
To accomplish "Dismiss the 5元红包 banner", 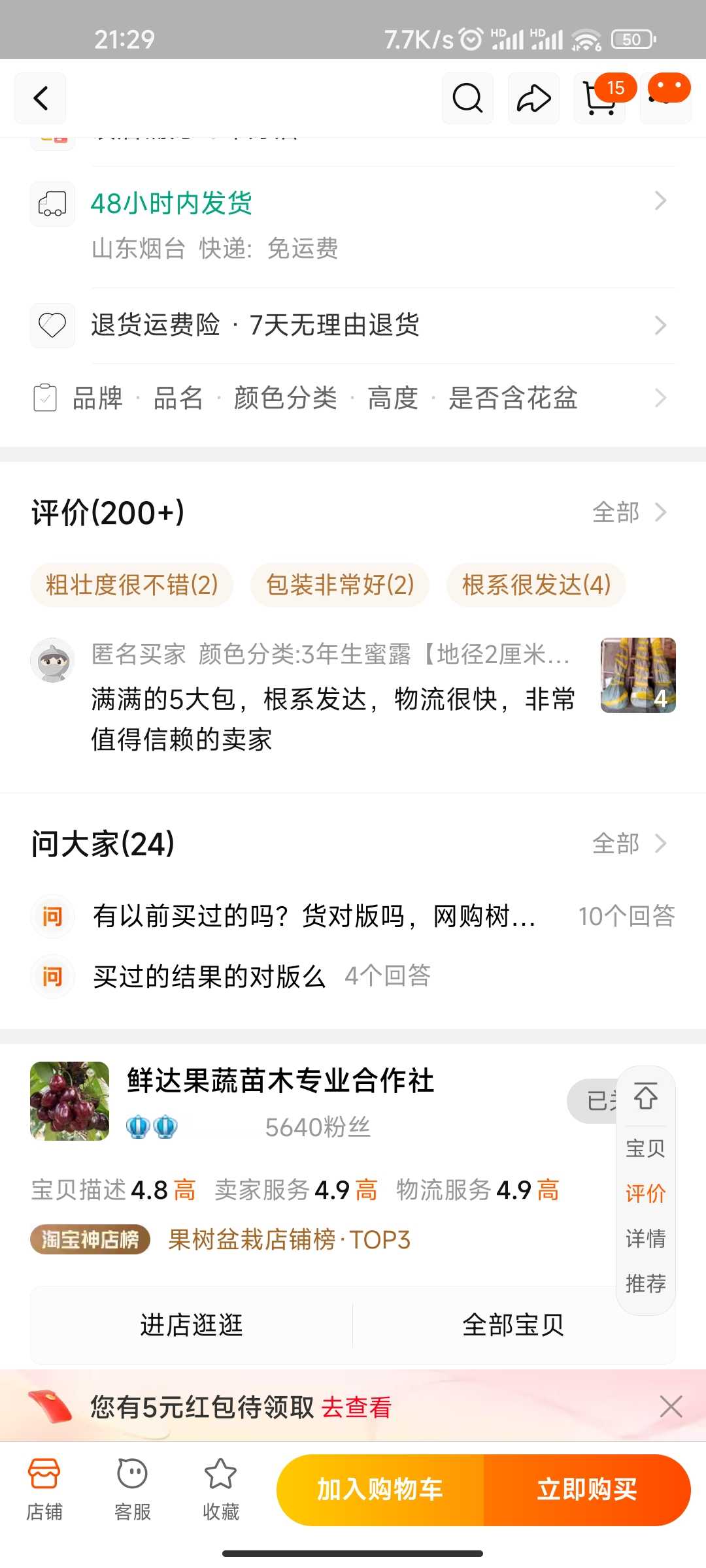I will 671,1406.
